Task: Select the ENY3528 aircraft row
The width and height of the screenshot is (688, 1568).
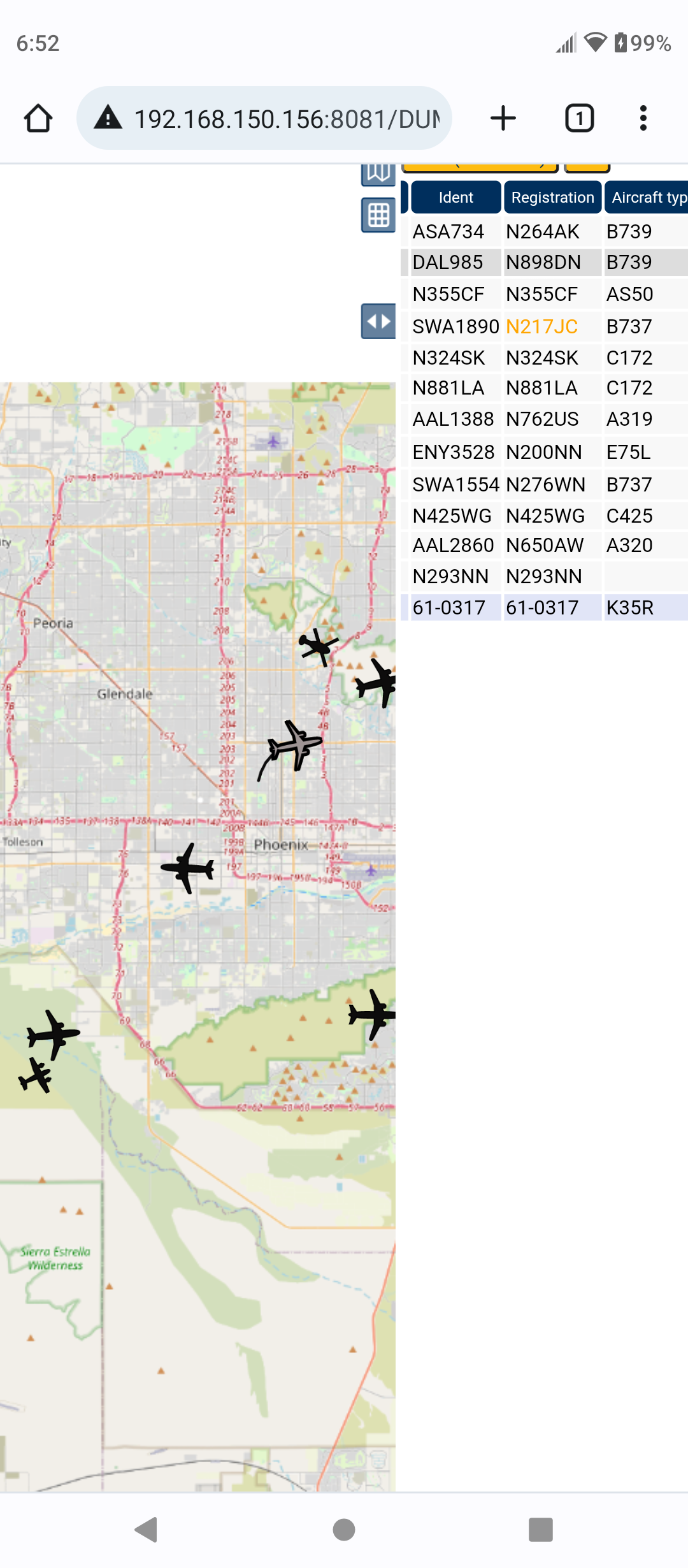Action: (x=544, y=452)
